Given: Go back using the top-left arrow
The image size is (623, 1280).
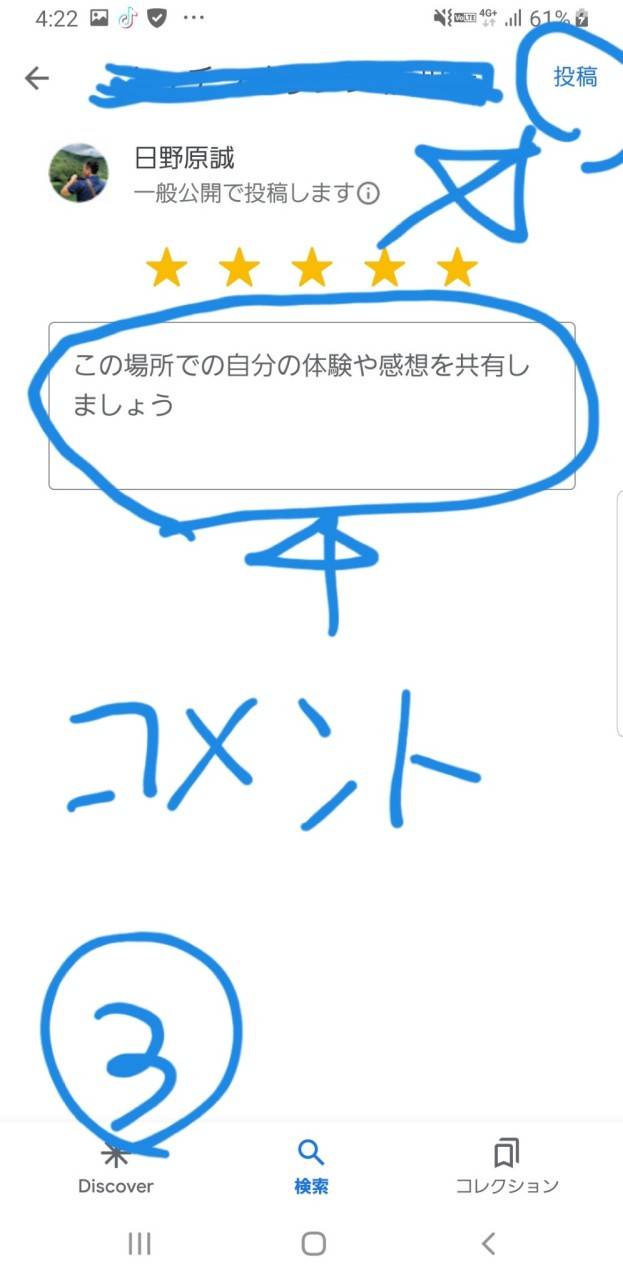Looking at the screenshot, I should click(37, 78).
